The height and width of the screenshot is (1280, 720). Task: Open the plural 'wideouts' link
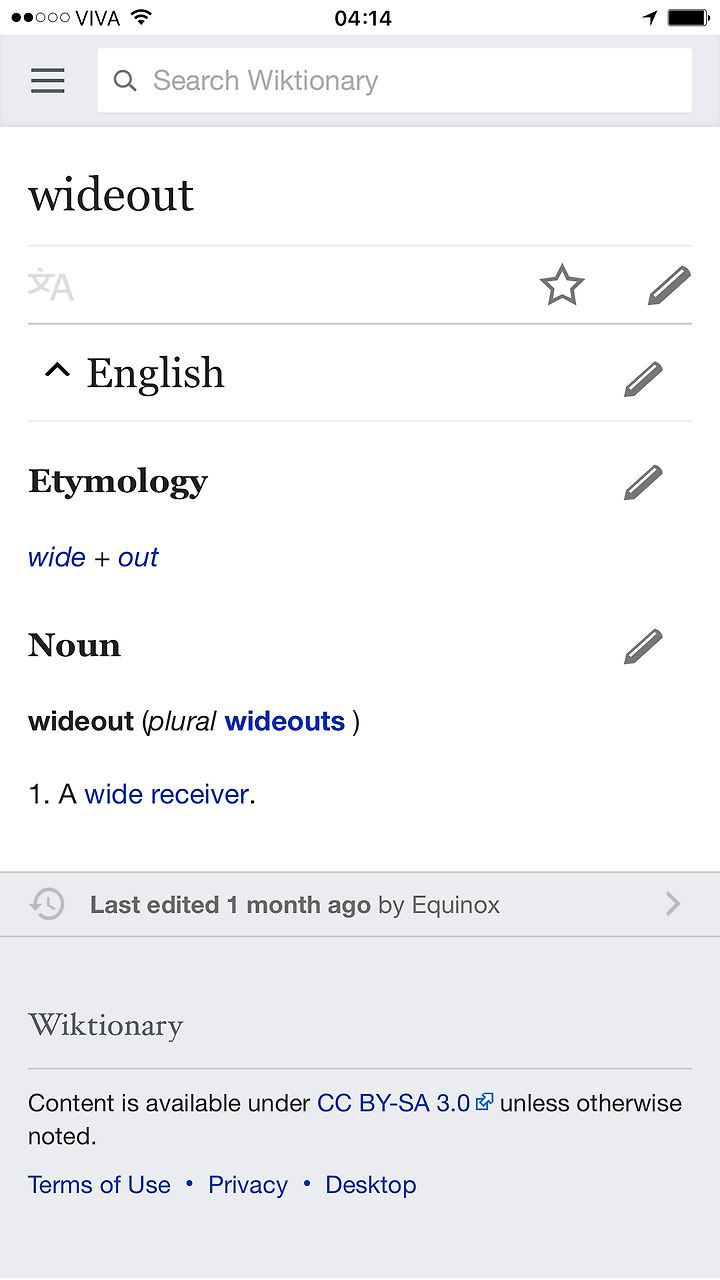285,721
